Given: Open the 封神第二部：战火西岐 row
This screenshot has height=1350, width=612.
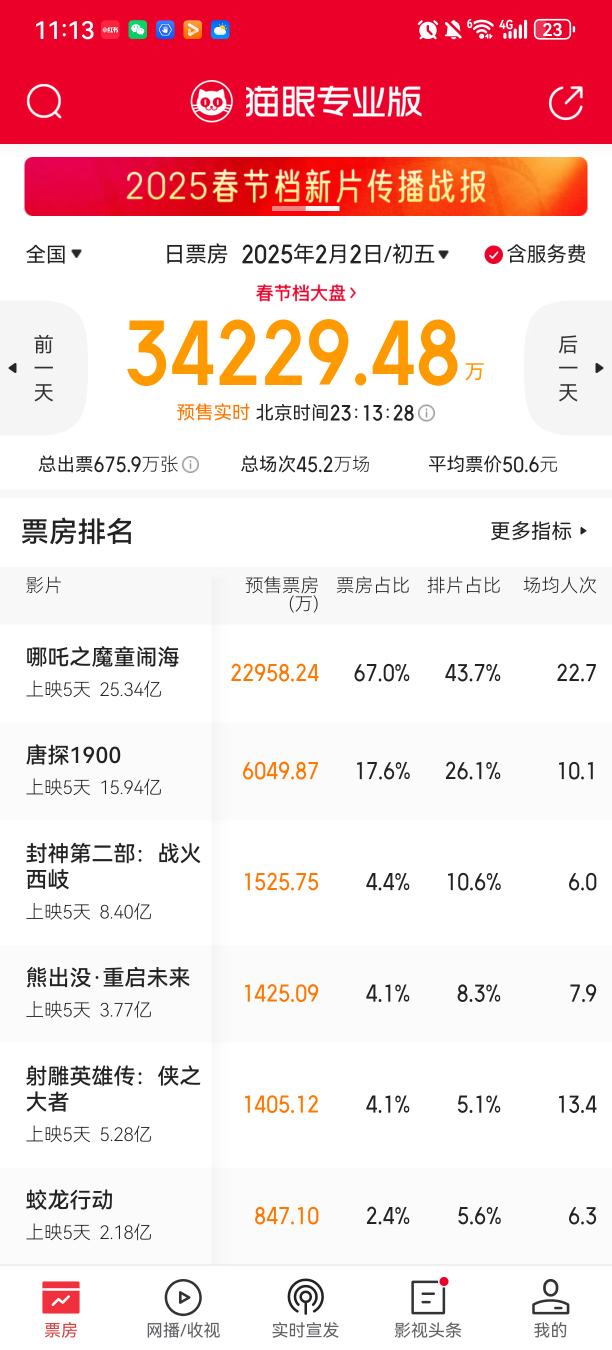Looking at the screenshot, I should point(306,882).
